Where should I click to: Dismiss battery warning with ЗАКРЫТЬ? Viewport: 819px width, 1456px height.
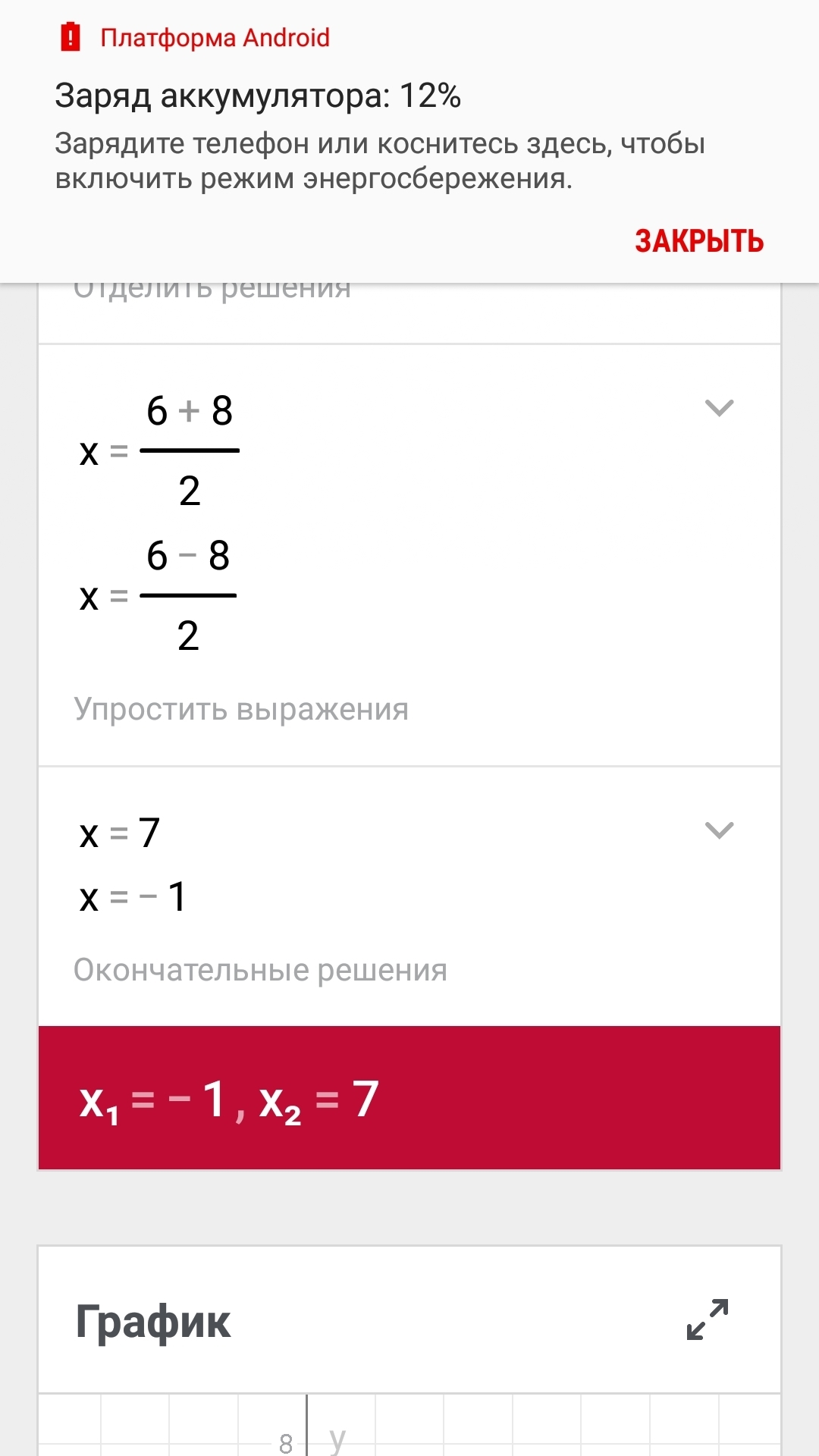(x=698, y=241)
